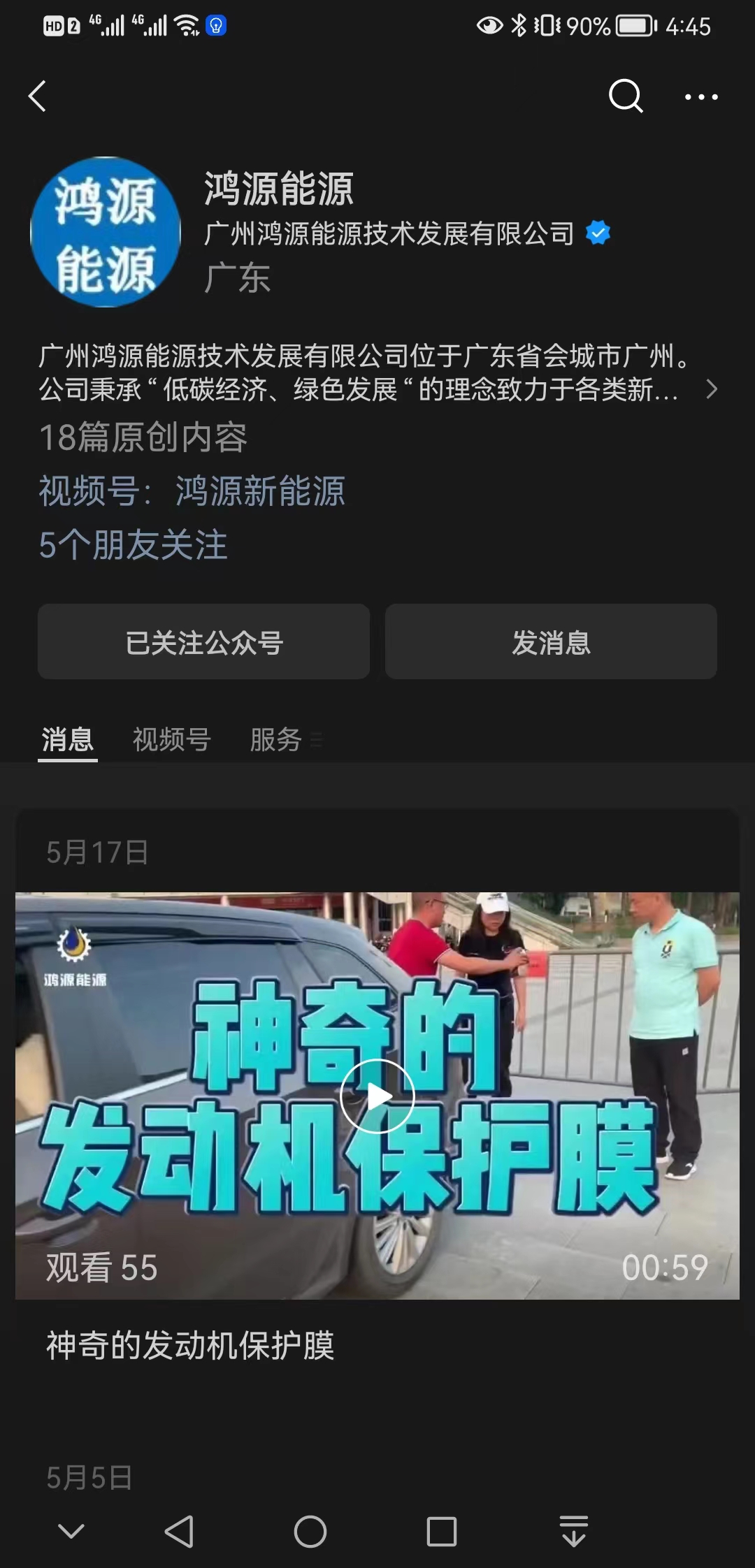Viewport: 755px width, 1568px height.
Task: Open the 鸿源能源 profile avatar
Action: [x=106, y=232]
